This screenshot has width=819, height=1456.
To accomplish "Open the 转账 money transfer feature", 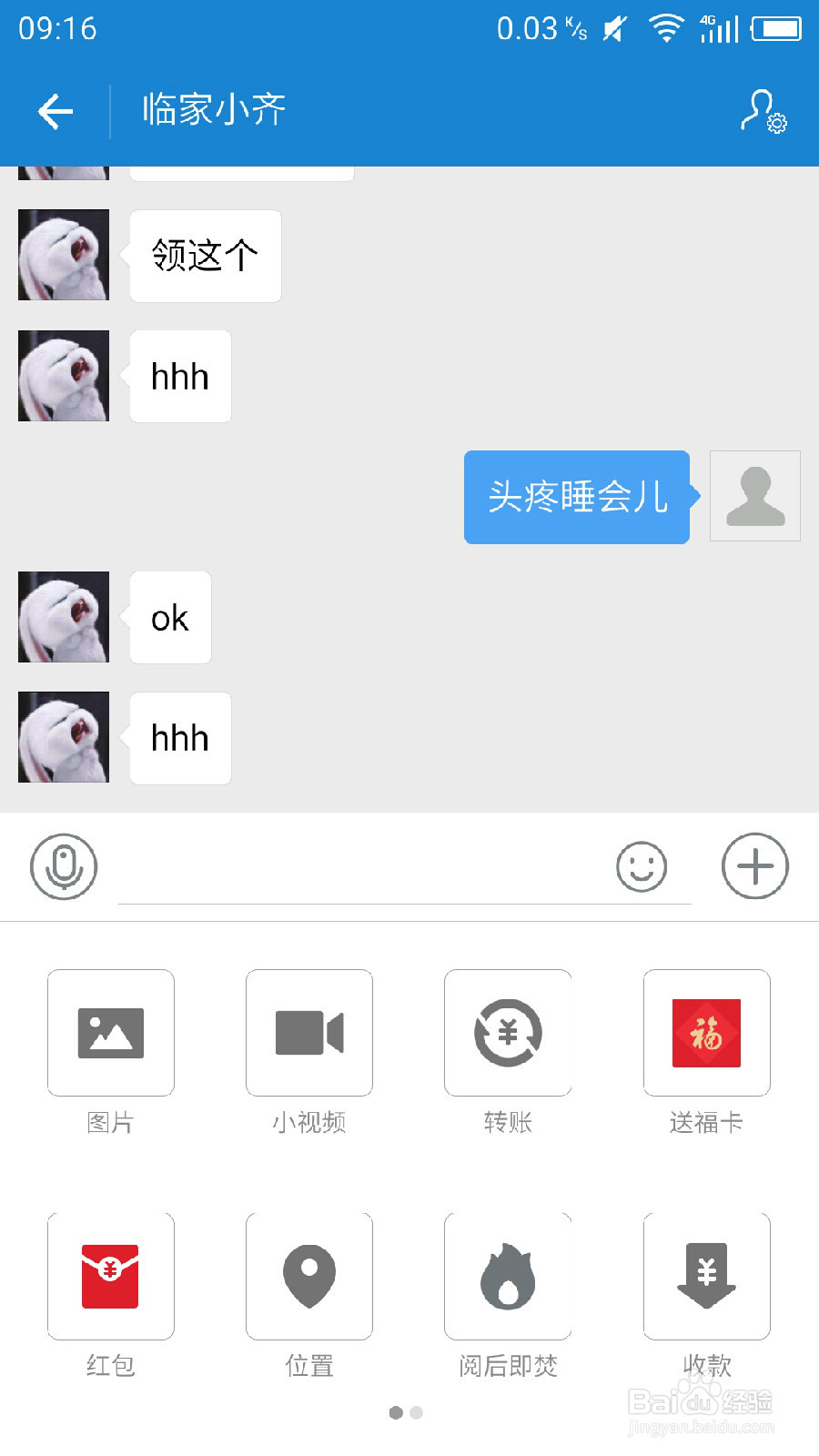I will 507,1033.
